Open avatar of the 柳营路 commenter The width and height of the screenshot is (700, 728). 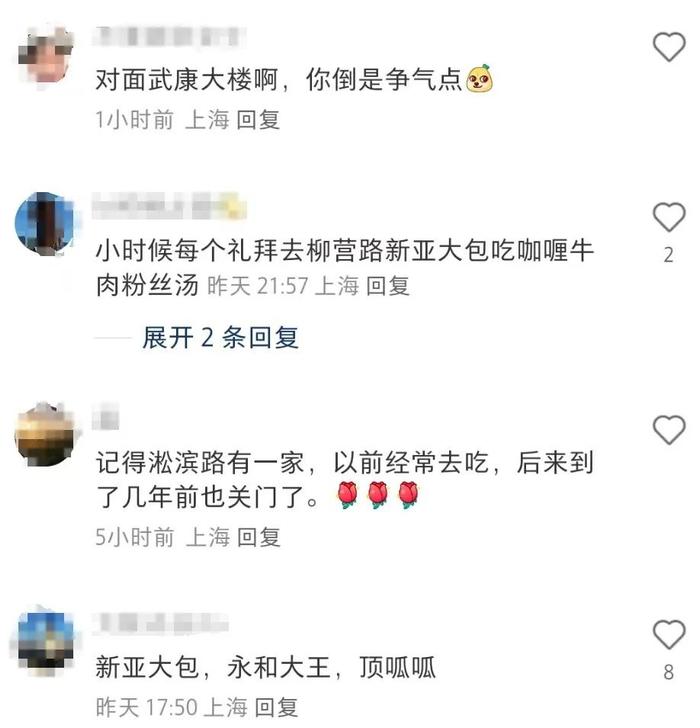pyautogui.click(x=48, y=224)
